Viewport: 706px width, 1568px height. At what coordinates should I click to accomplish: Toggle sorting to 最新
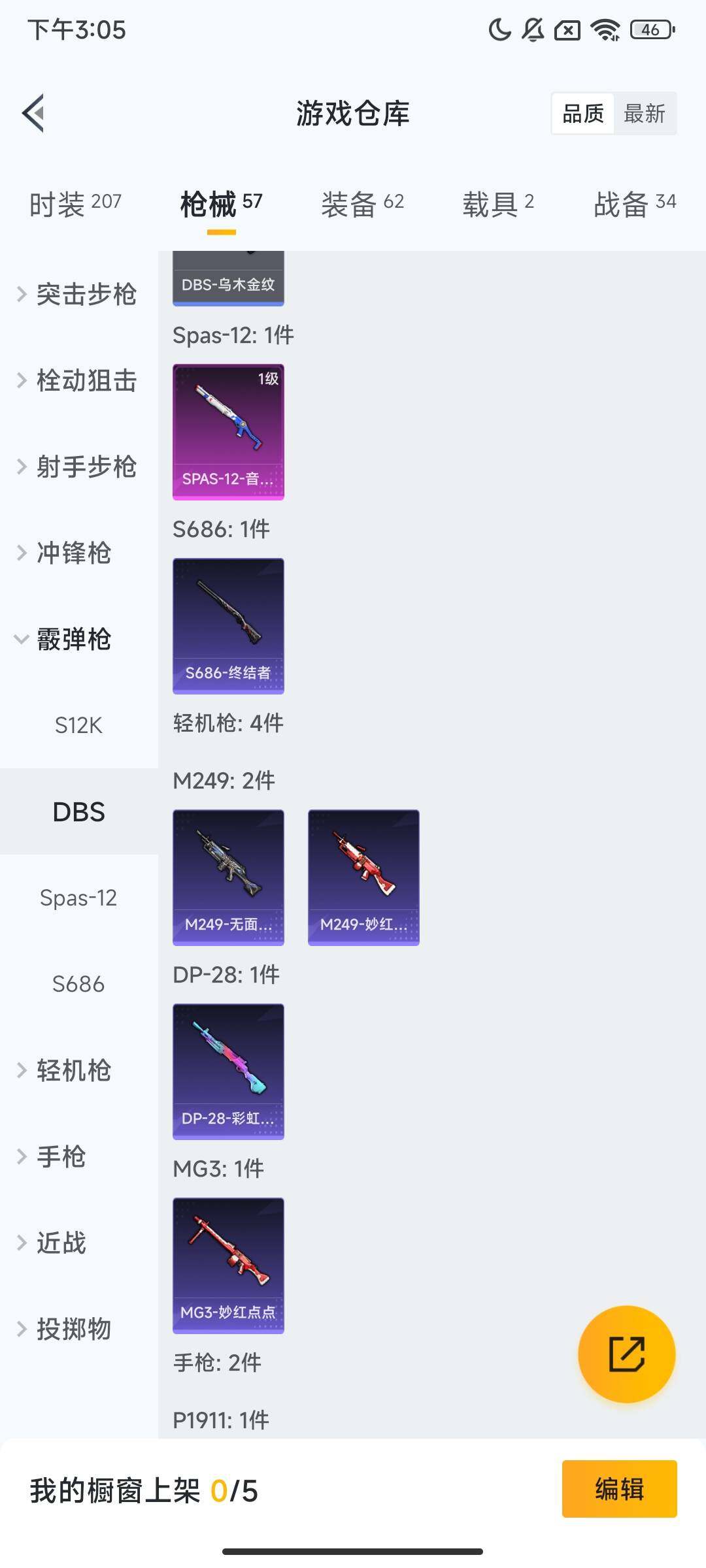(x=646, y=113)
